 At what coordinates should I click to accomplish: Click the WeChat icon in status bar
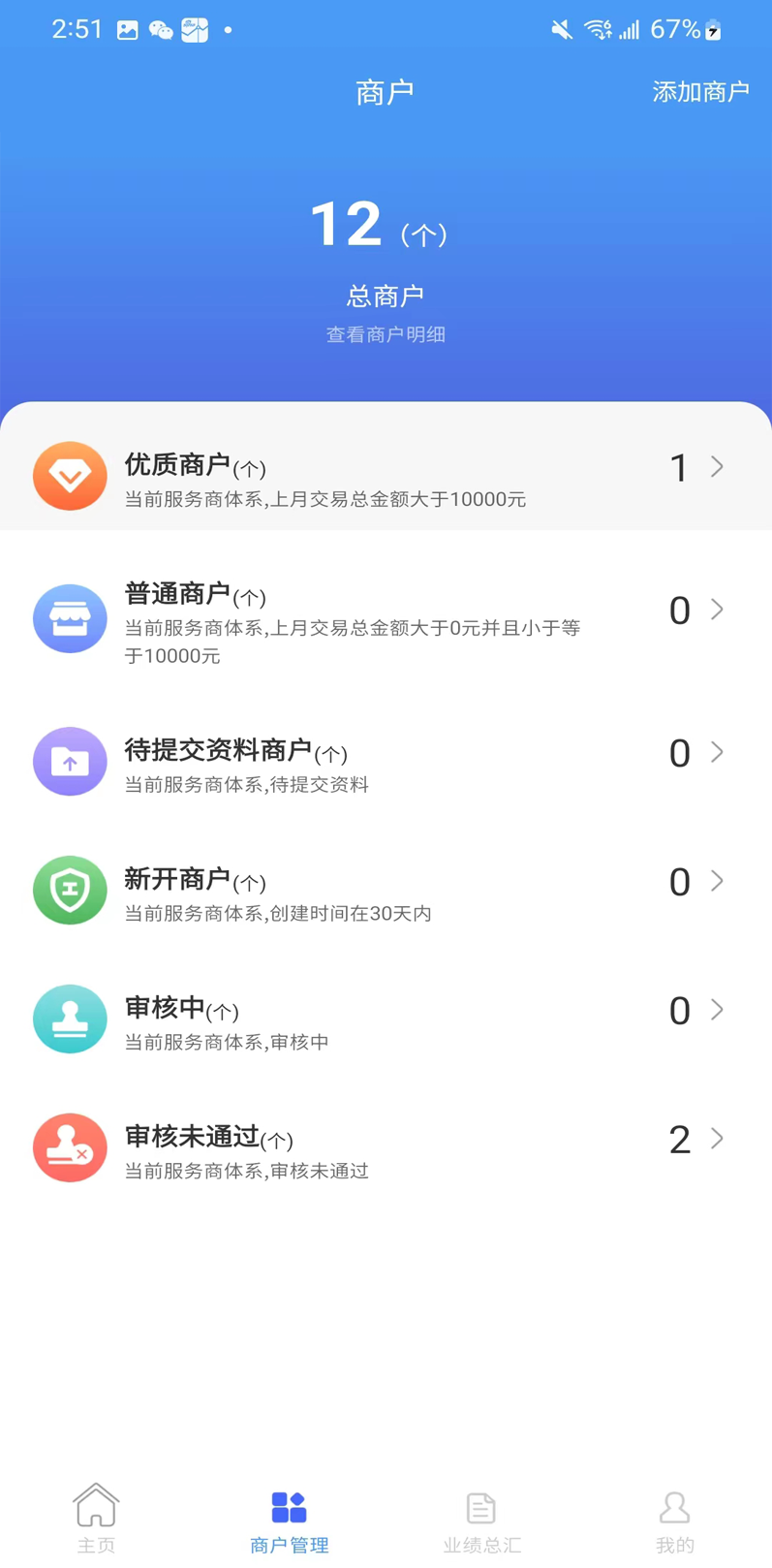coord(161,29)
